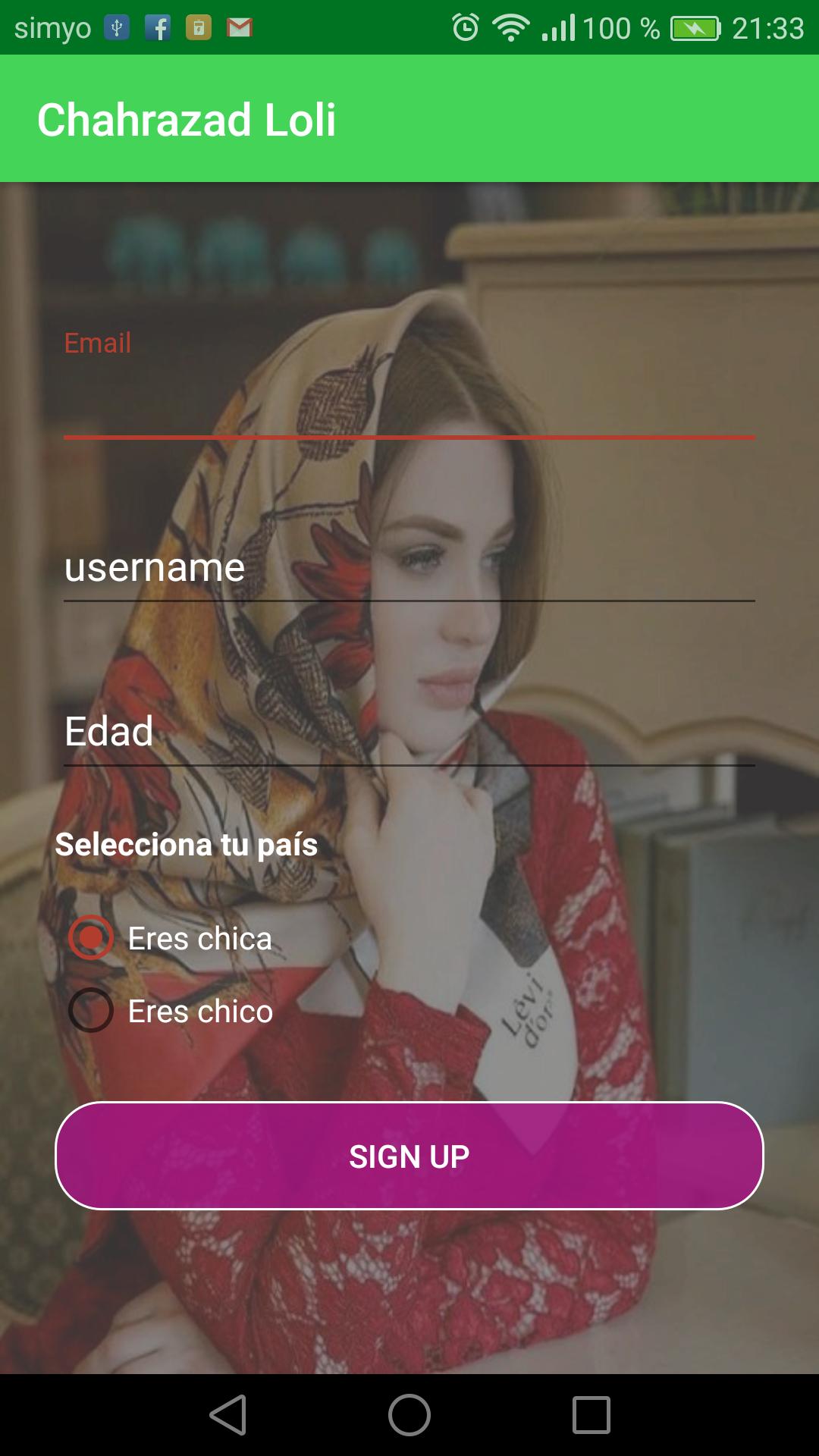Tap the Facebook icon in the status bar
The width and height of the screenshot is (819, 1456).
point(157,27)
